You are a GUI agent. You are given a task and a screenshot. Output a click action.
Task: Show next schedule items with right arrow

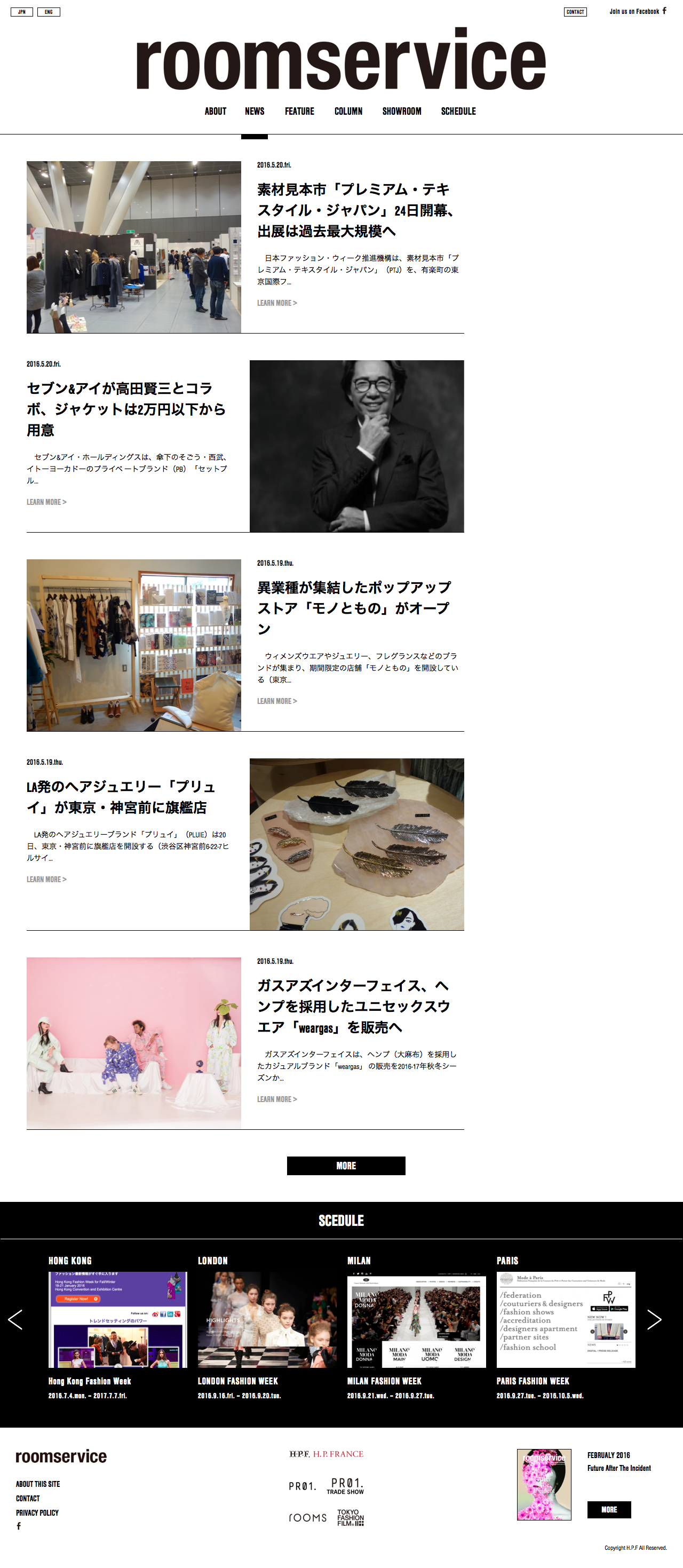pos(654,1320)
